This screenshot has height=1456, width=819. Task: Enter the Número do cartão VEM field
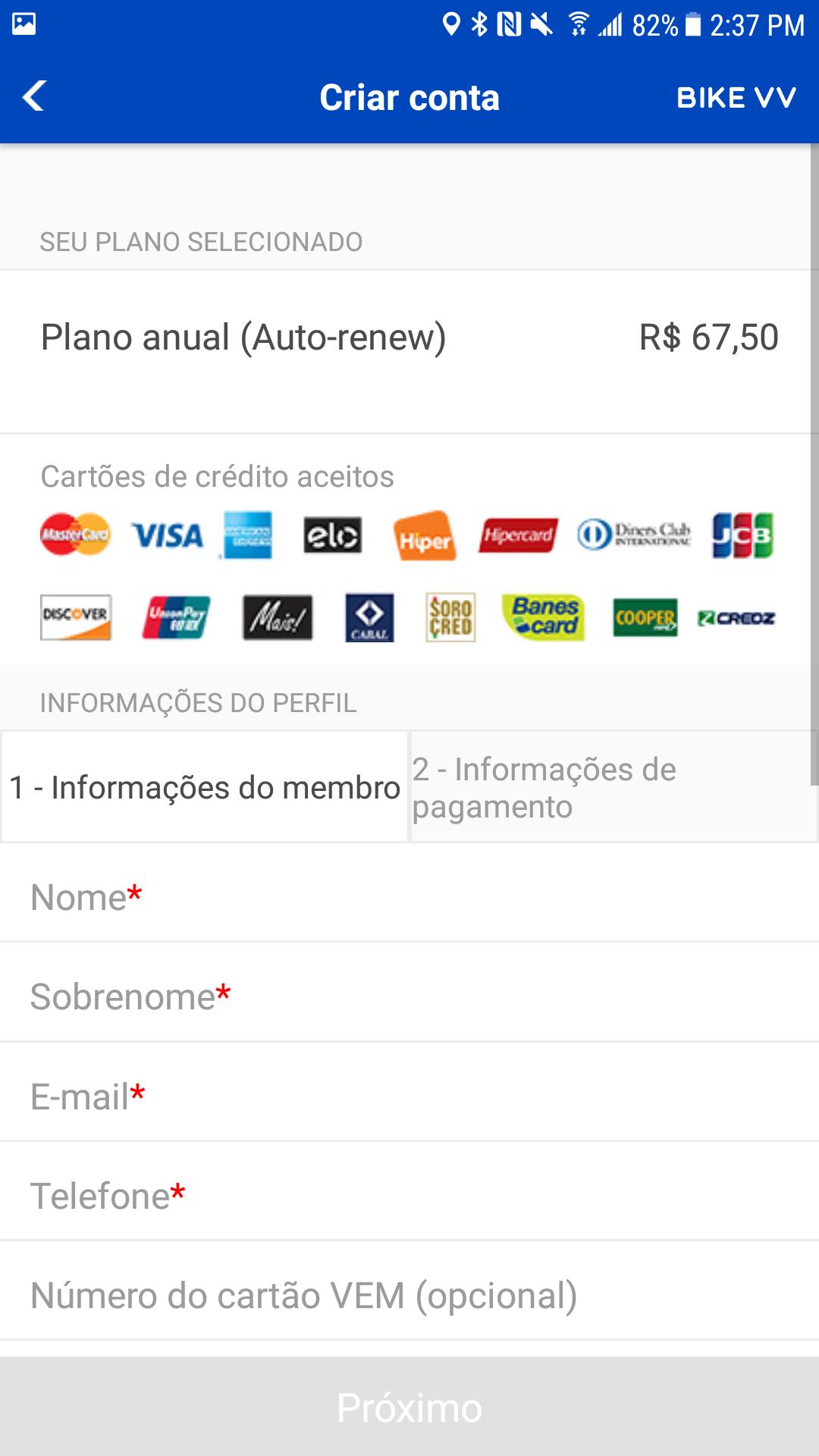click(x=409, y=1294)
